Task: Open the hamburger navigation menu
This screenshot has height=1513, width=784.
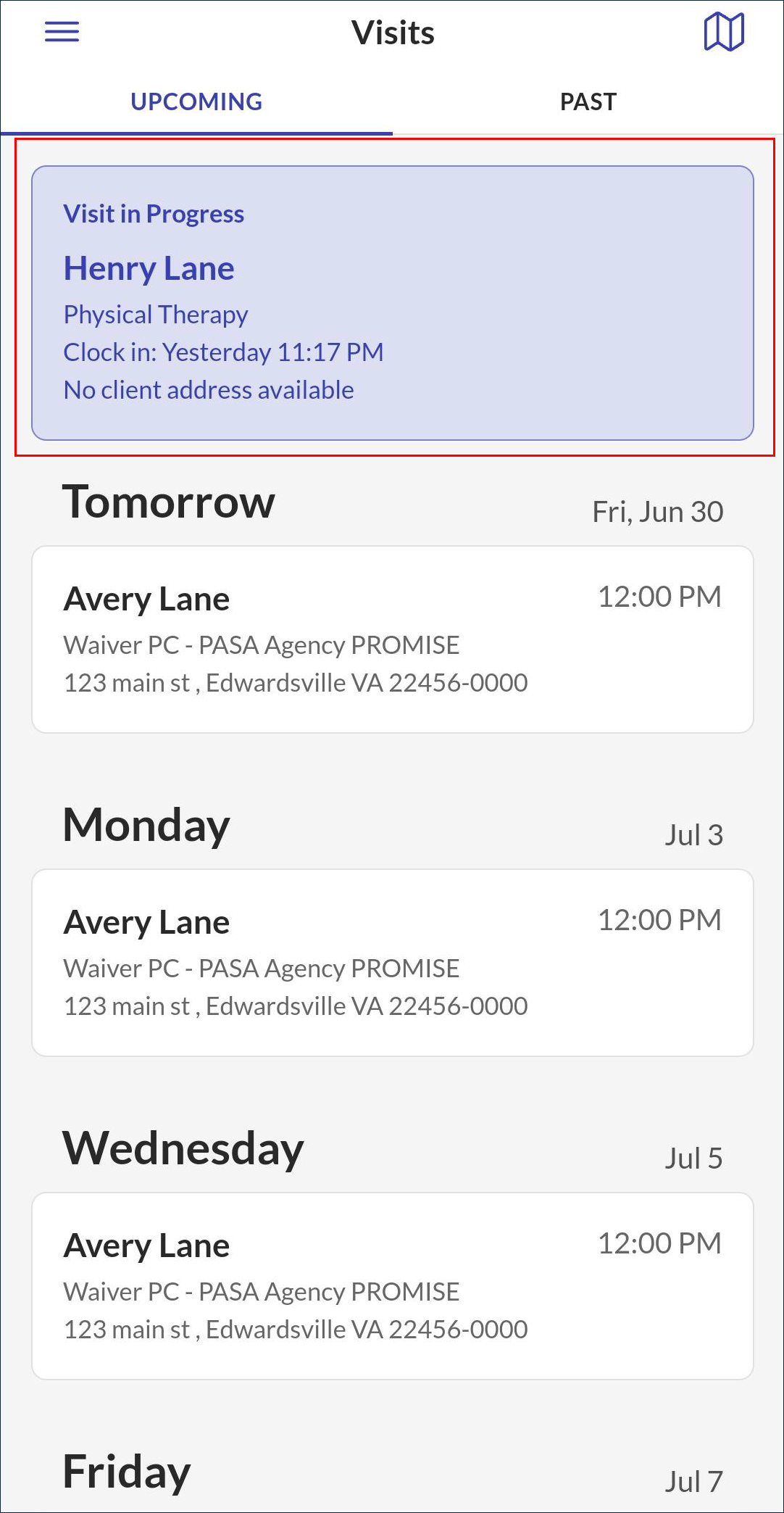Action: click(62, 32)
